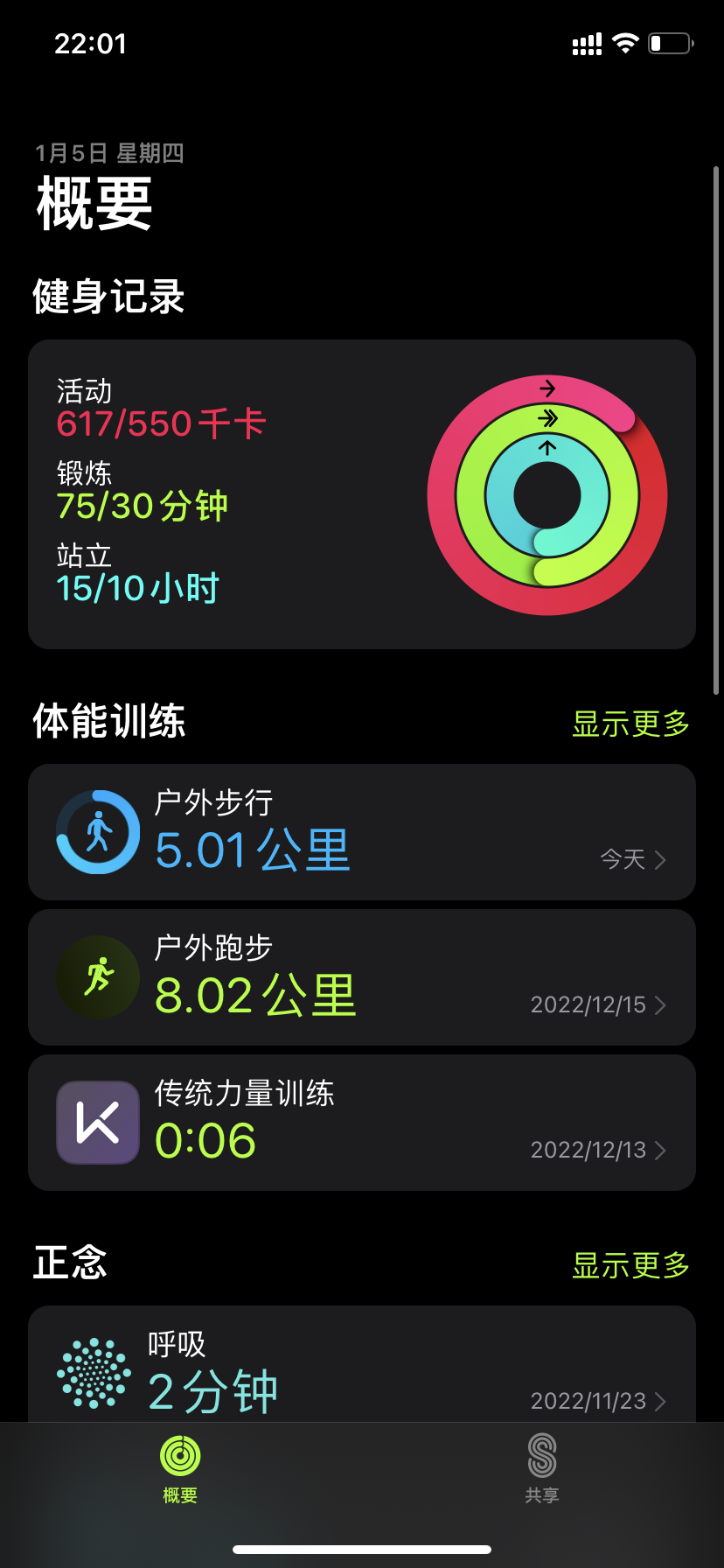Open the 户外步行 5.01公里 workout
The height and width of the screenshot is (1568, 724).
(x=362, y=832)
